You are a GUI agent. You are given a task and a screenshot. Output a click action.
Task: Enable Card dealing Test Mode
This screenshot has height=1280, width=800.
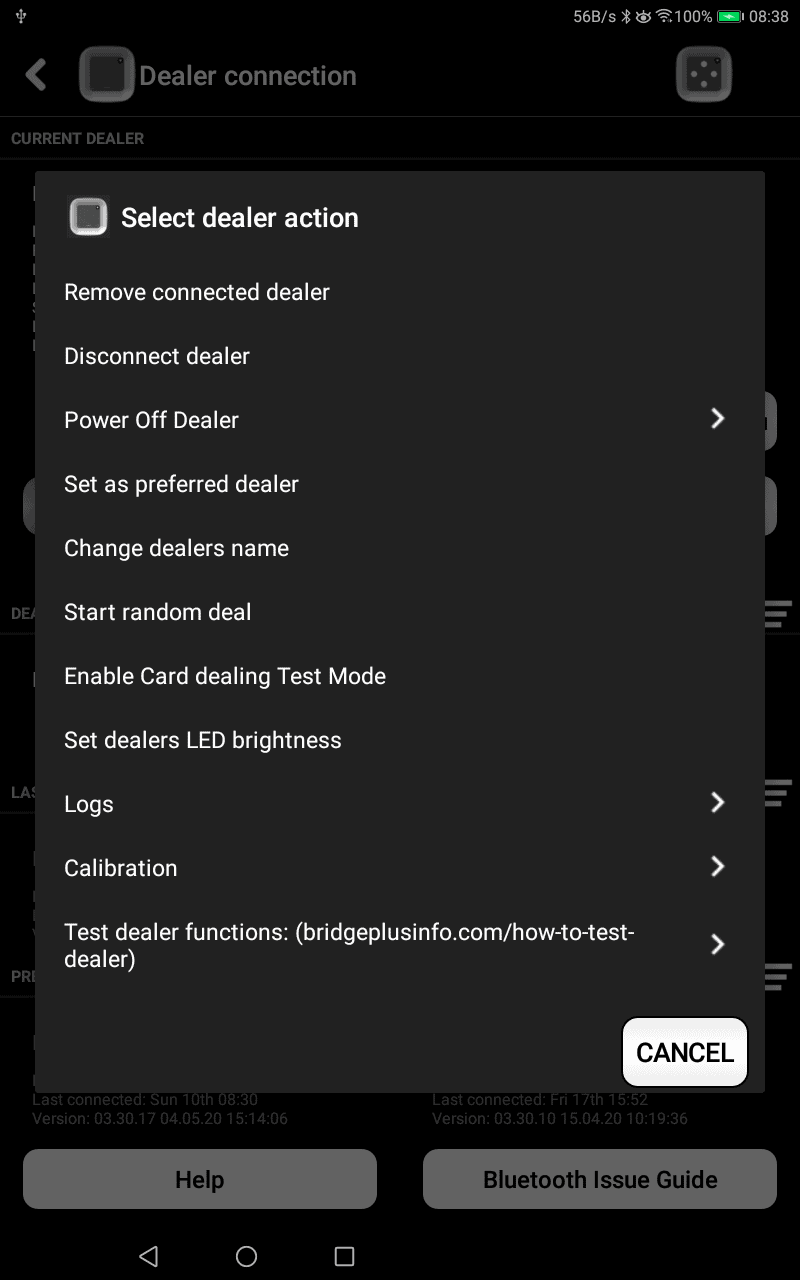pos(225,676)
